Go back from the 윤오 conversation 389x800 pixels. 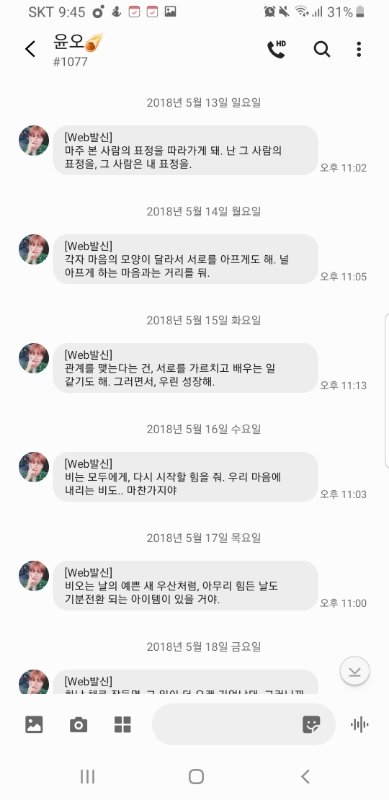click(x=30, y=49)
